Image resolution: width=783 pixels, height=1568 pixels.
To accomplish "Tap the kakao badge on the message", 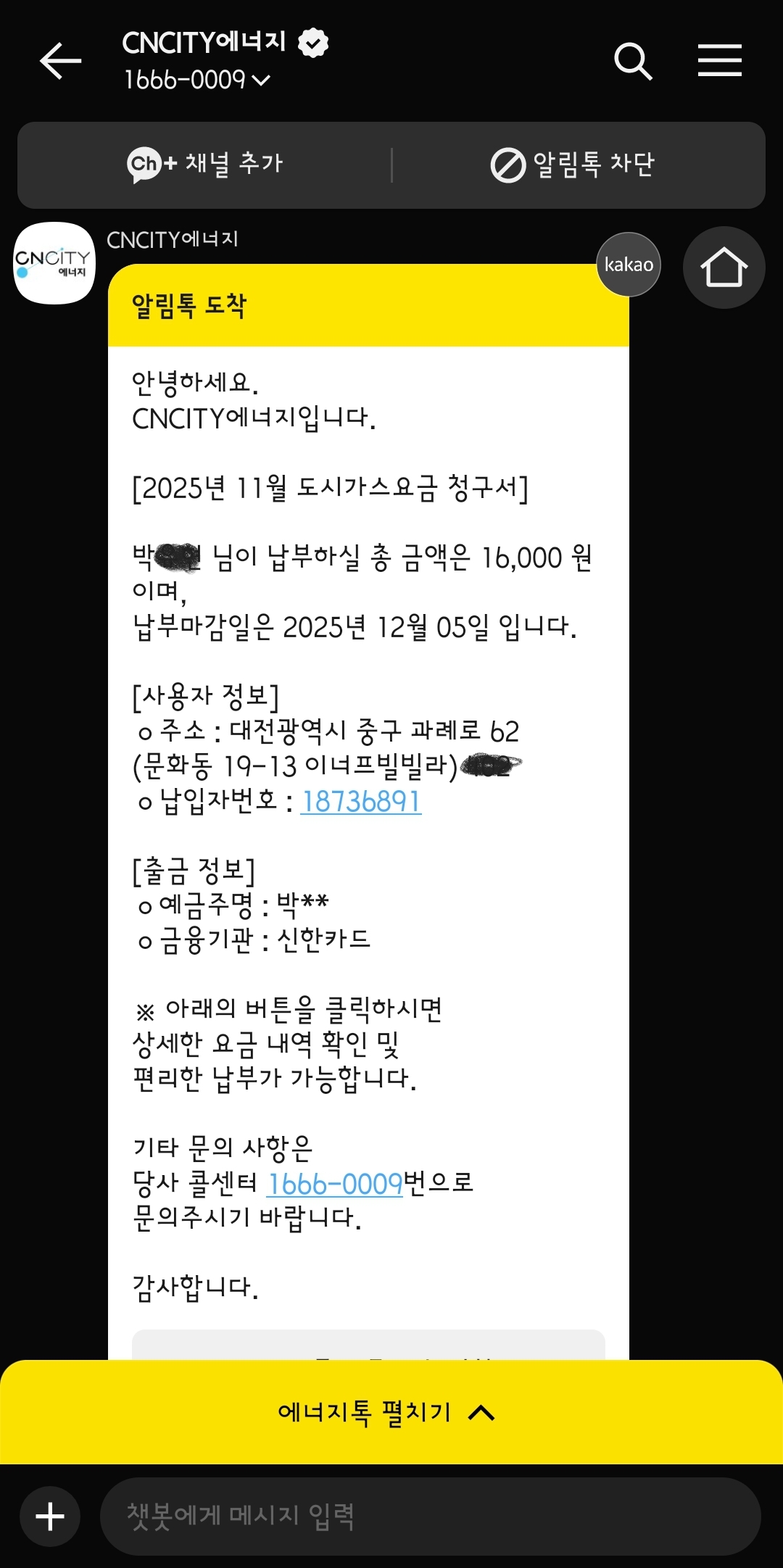I will pyautogui.click(x=628, y=265).
